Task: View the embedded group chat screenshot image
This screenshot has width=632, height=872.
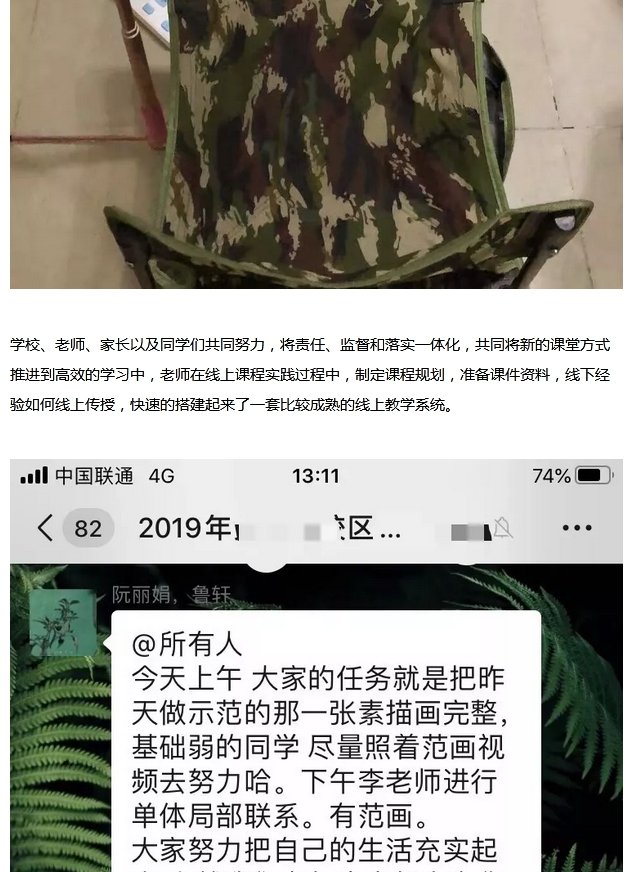Action: coord(316,665)
